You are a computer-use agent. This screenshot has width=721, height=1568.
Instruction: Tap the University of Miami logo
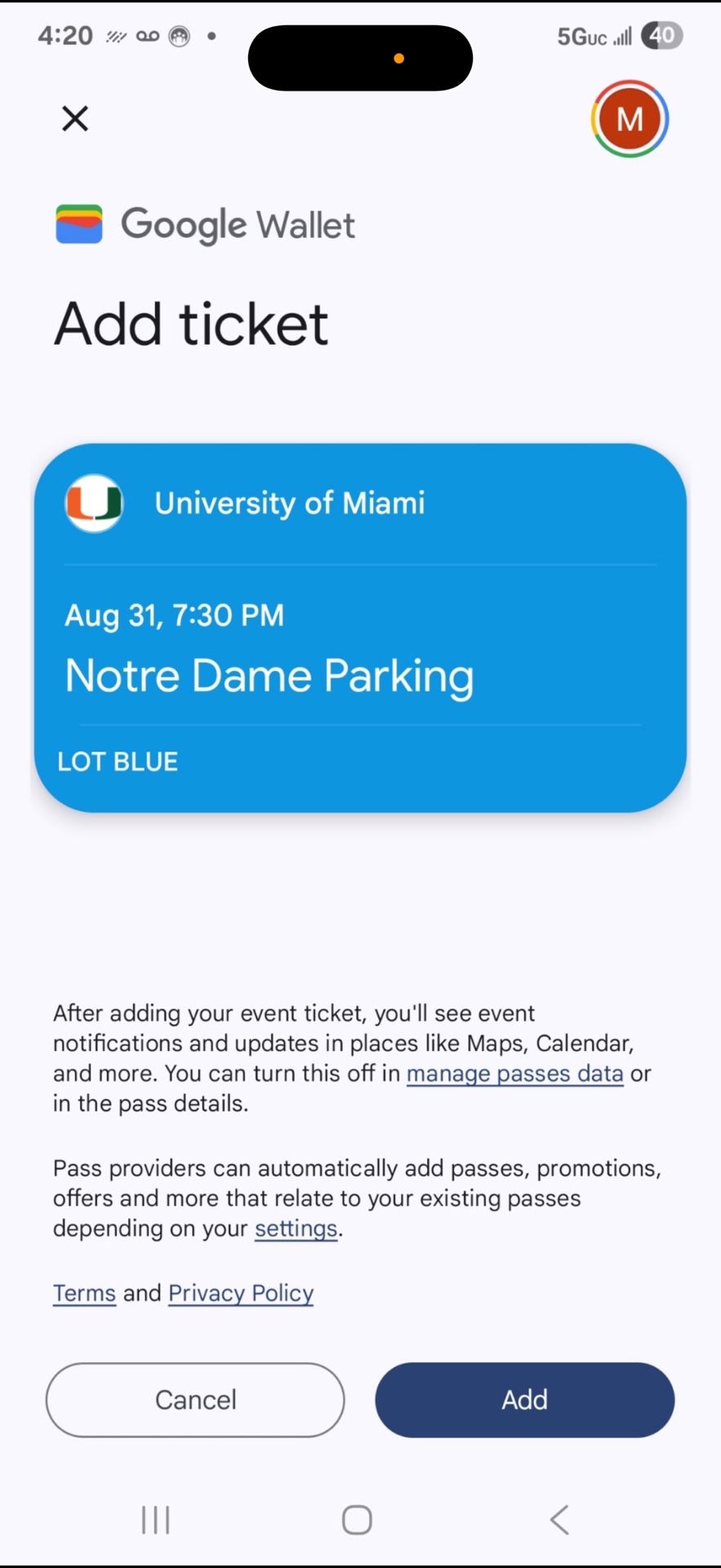click(94, 503)
